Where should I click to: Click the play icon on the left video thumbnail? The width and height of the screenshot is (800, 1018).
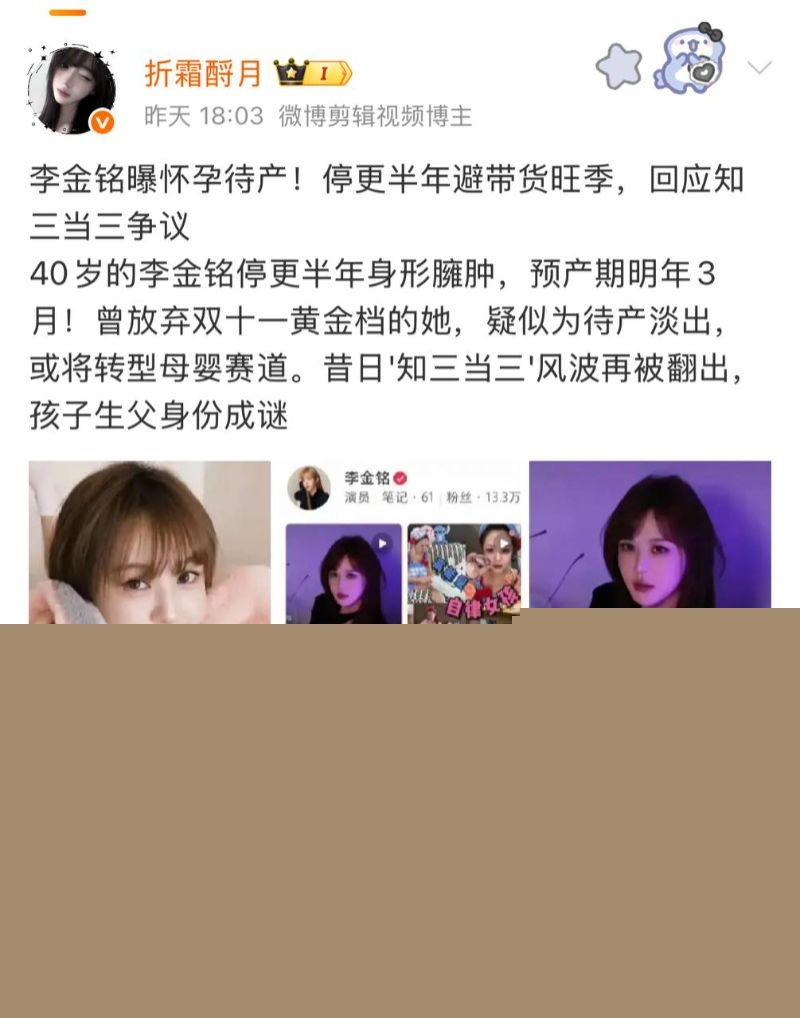pyautogui.click(x=382, y=543)
